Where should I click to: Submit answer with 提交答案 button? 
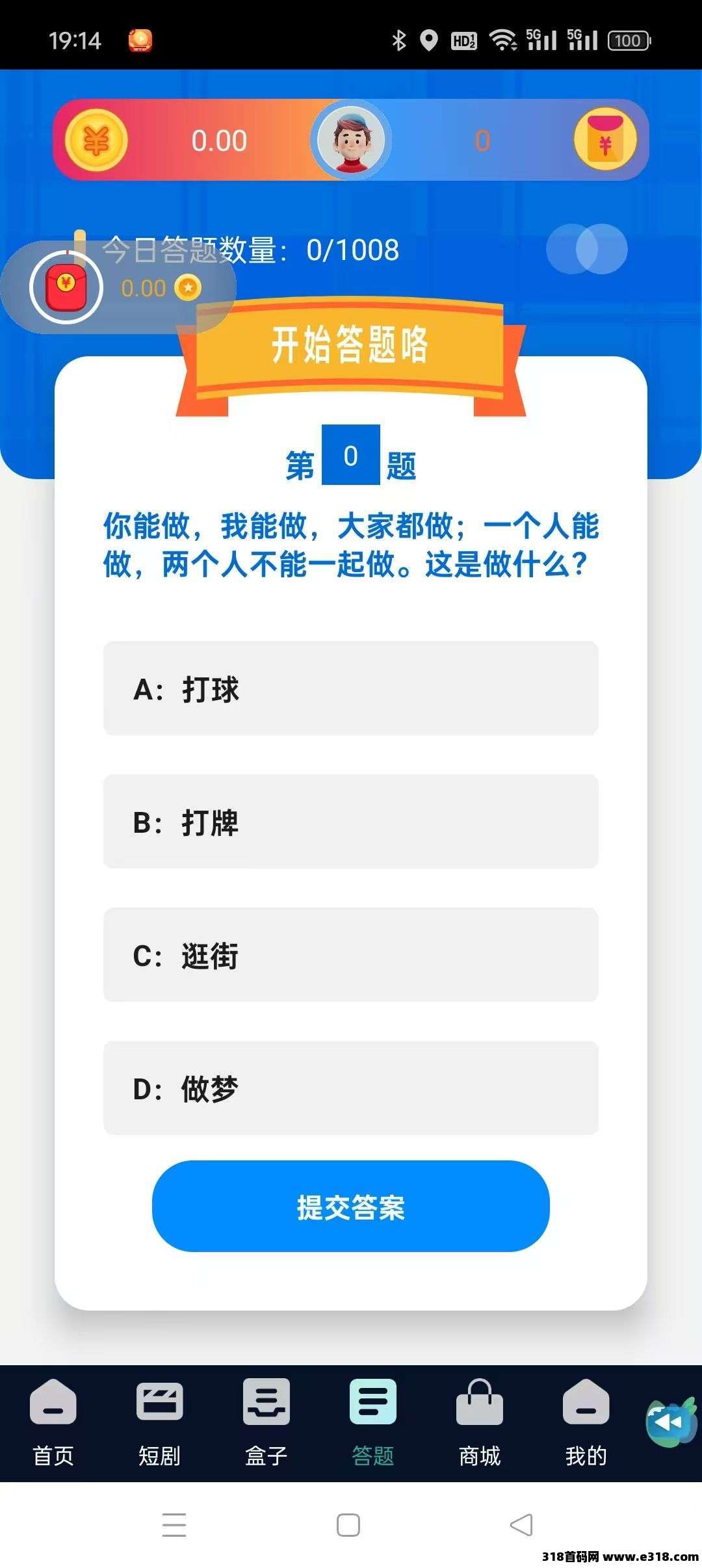pos(351,1207)
